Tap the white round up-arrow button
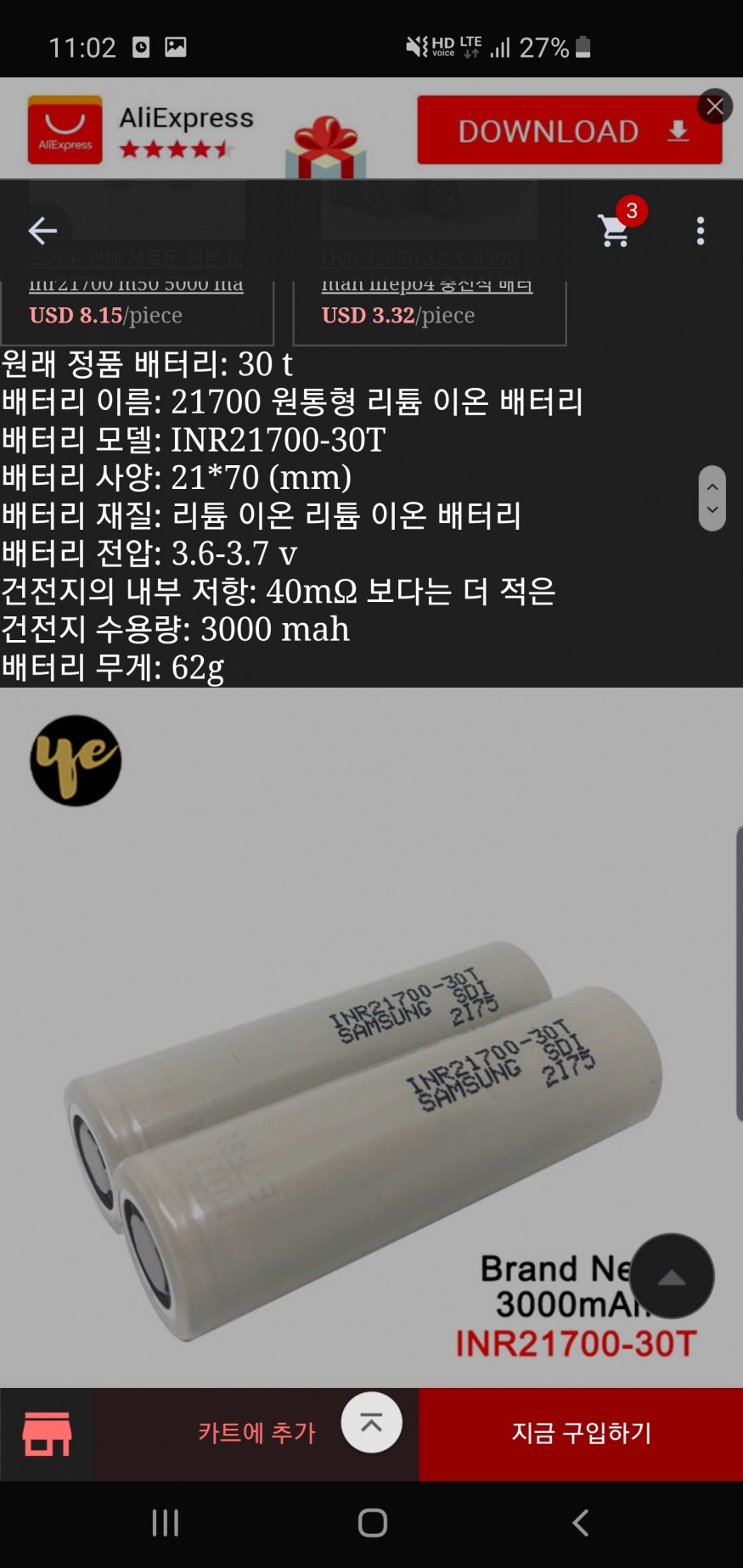743x1568 pixels. [x=371, y=1423]
